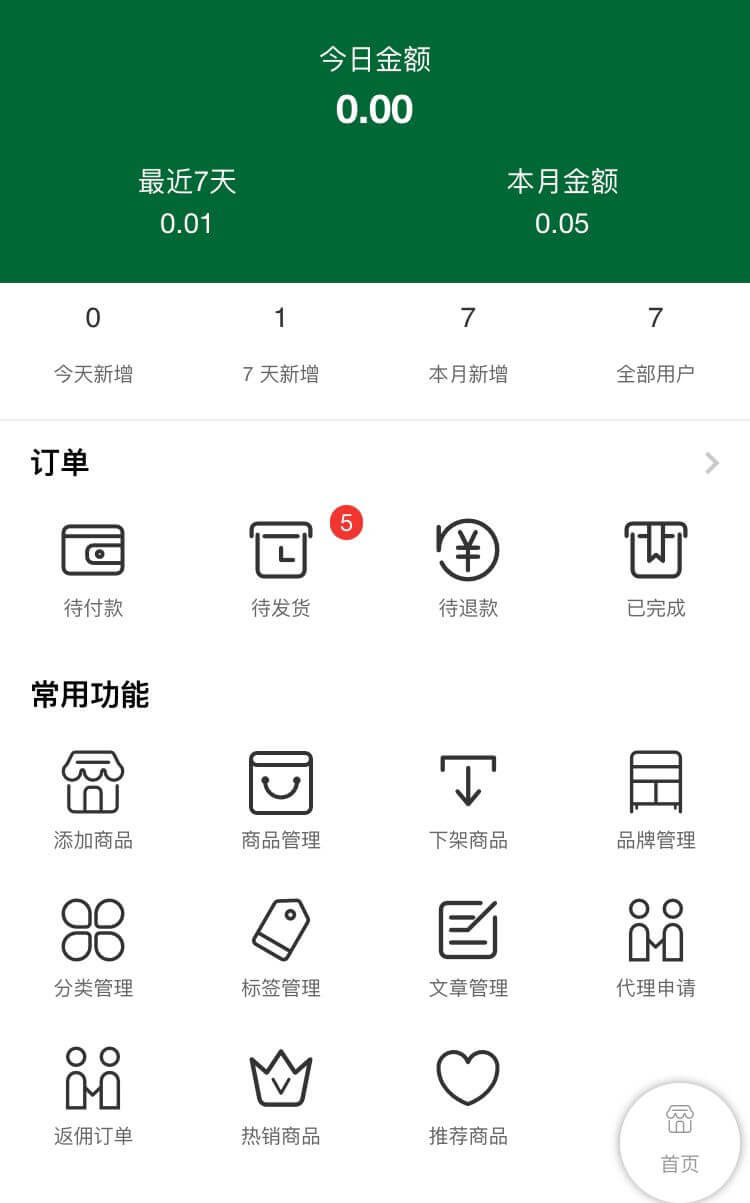Open 已完成 completed orders
The width and height of the screenshot is (750, 1203).
[x=656, y=567]
